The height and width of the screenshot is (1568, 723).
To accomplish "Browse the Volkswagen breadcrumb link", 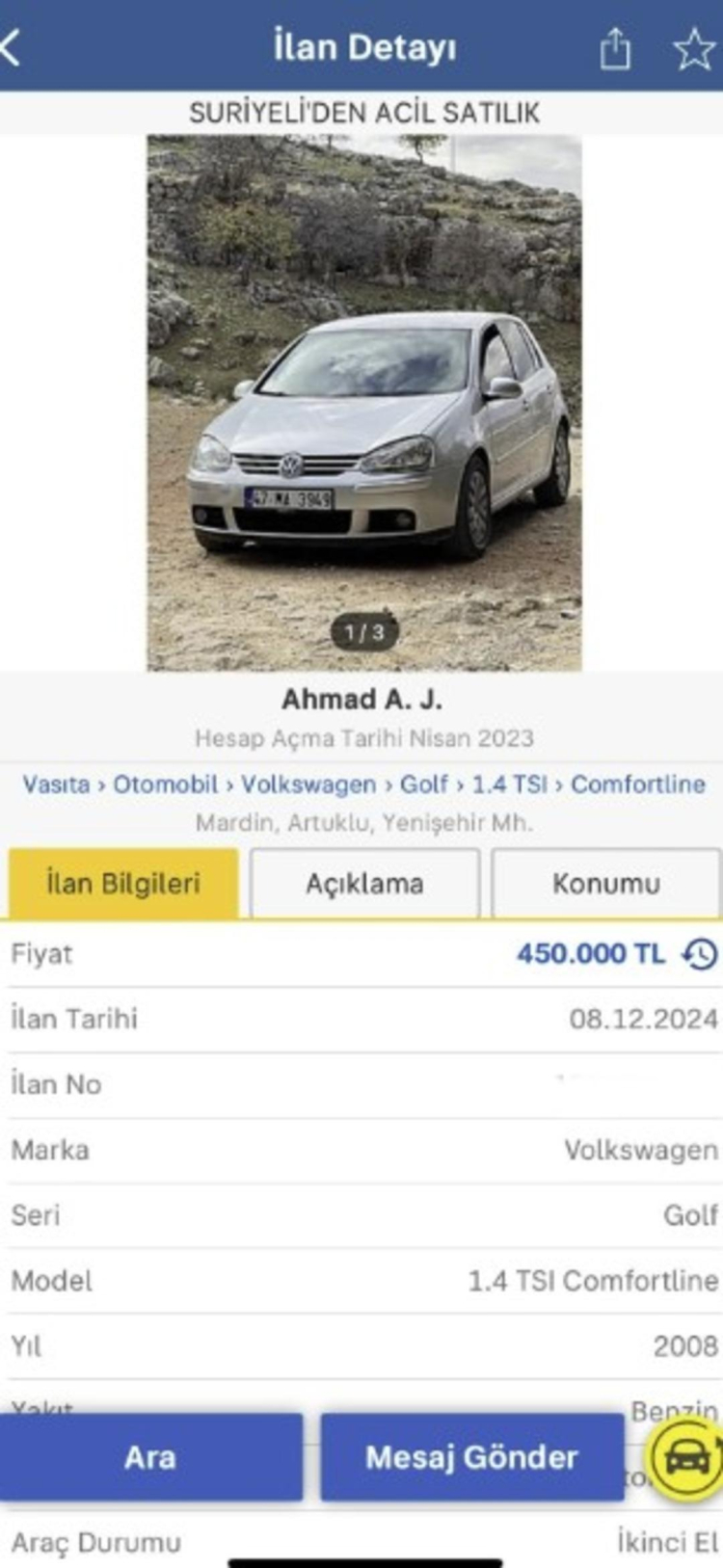I will pos(308,784).
